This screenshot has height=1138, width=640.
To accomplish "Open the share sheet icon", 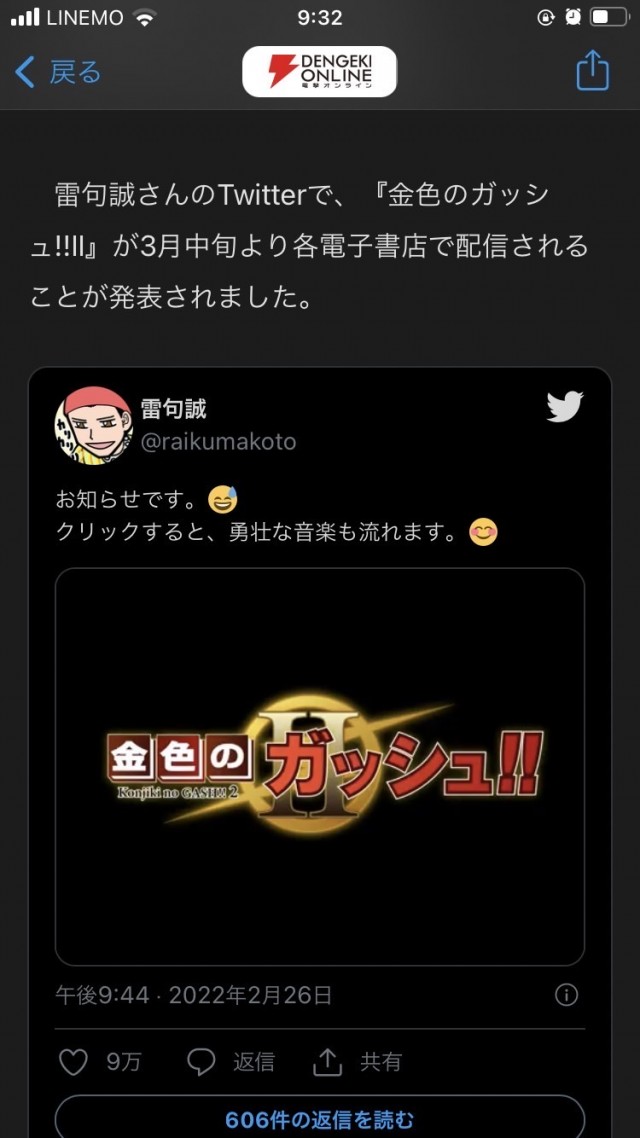I will click(x=592, y=71).
